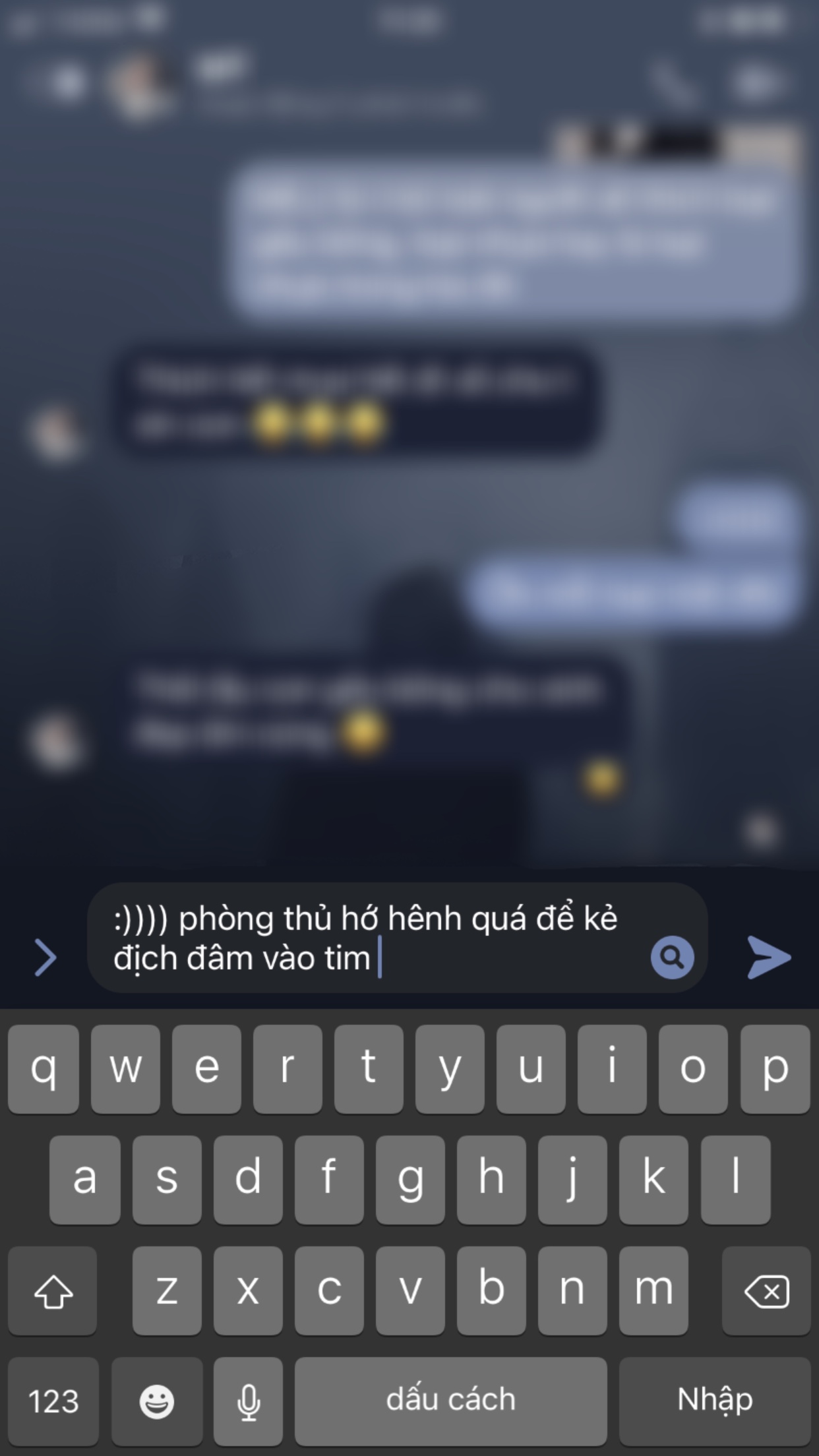Enable the shift key
This screenshot has height=1456, width=819.
coord(53,1290)
